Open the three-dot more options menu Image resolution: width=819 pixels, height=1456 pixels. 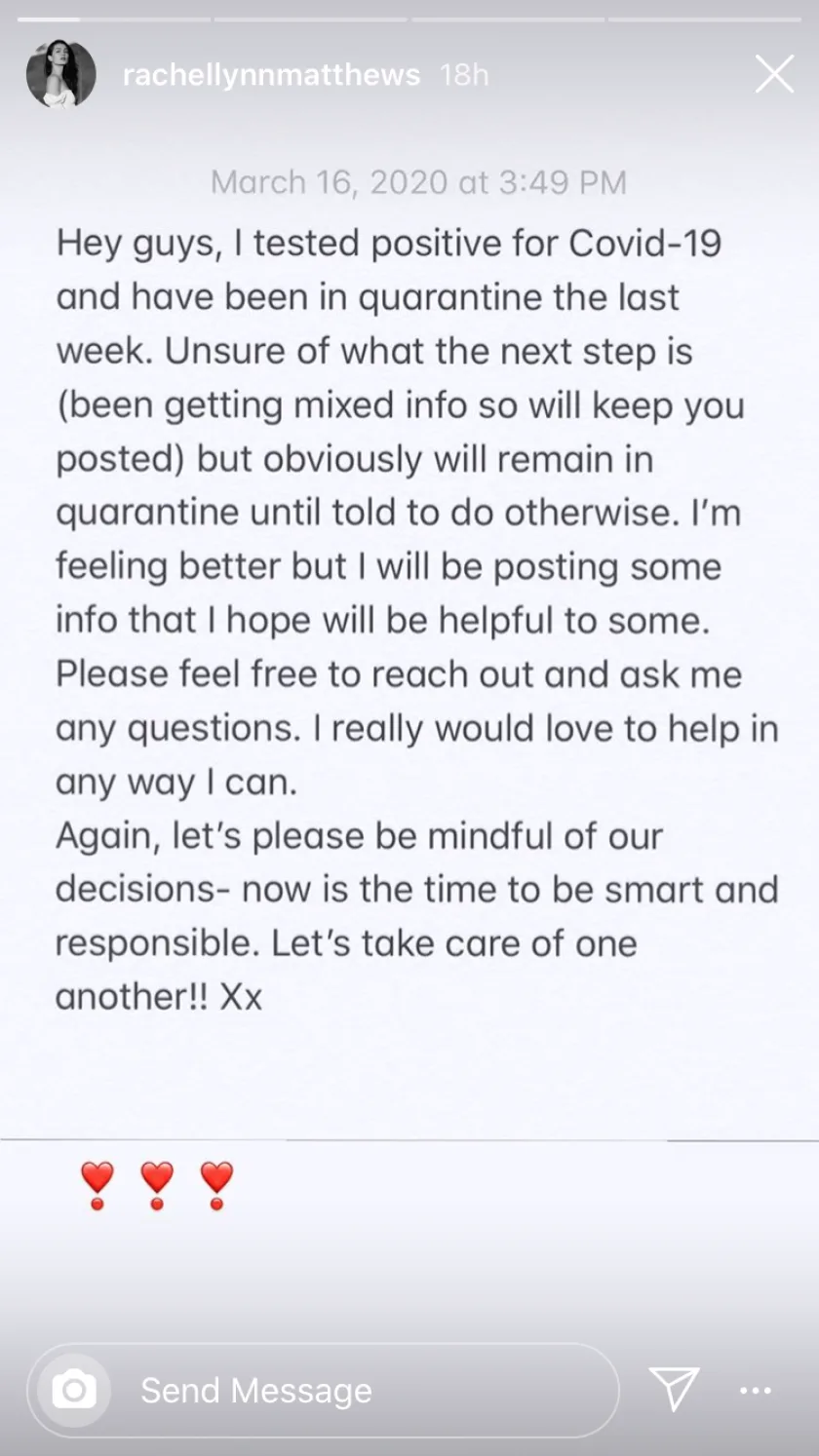[756, 1391]
